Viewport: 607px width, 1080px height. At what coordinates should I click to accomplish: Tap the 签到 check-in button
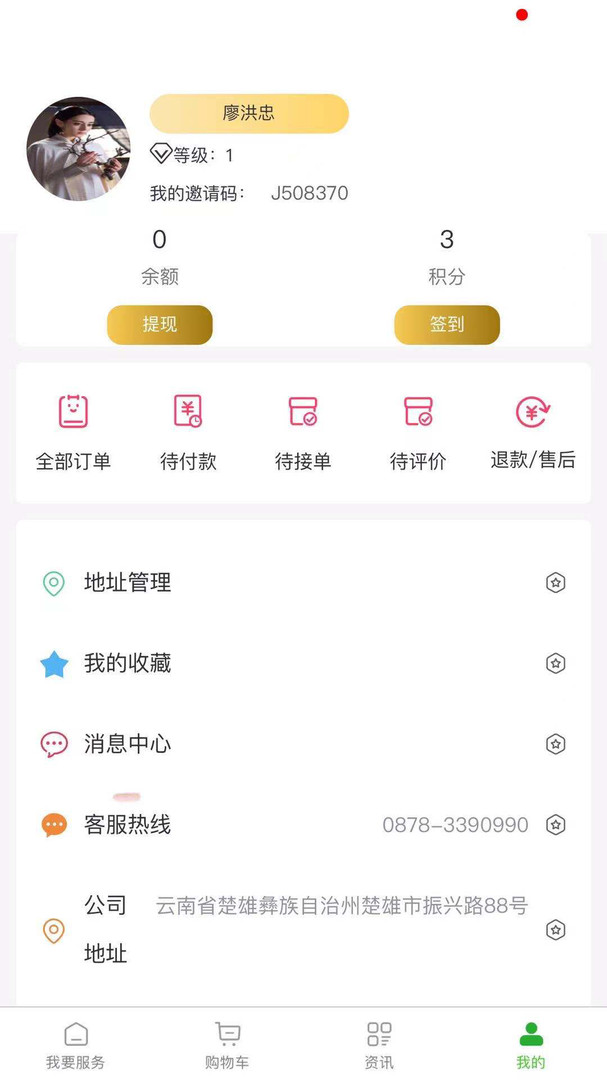pyautogui.click(x=447, y=325)
